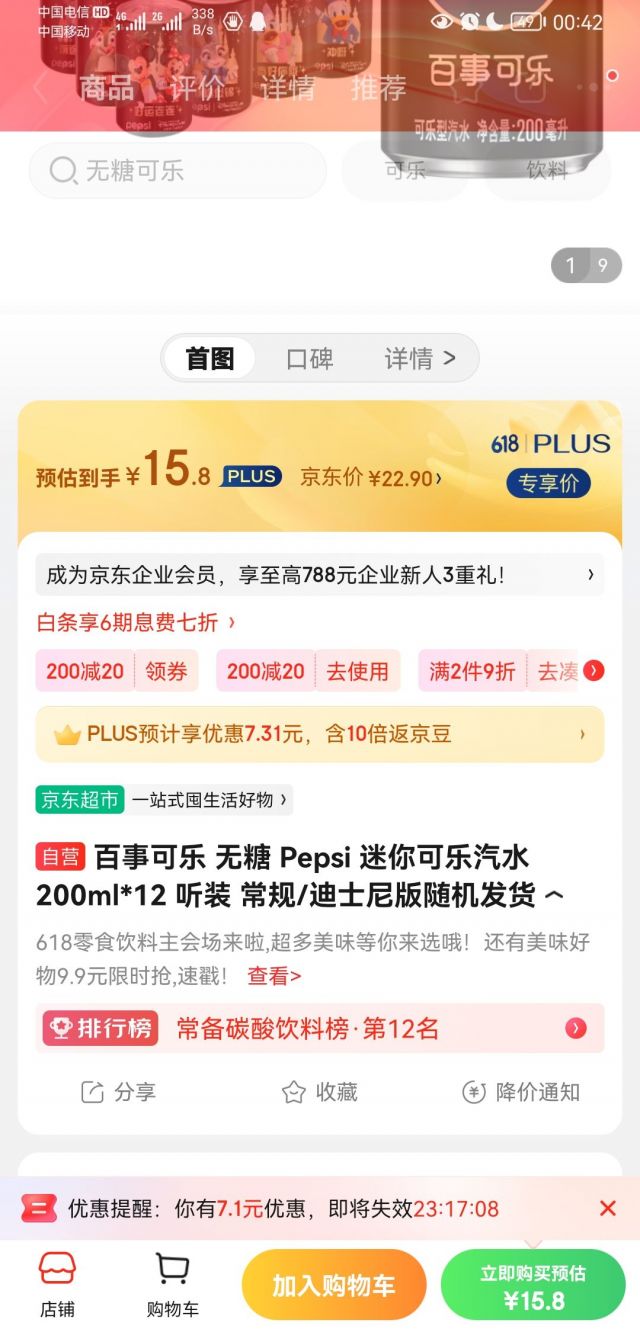
Task: Open the 详情 tab
Action: coord(419,358)
